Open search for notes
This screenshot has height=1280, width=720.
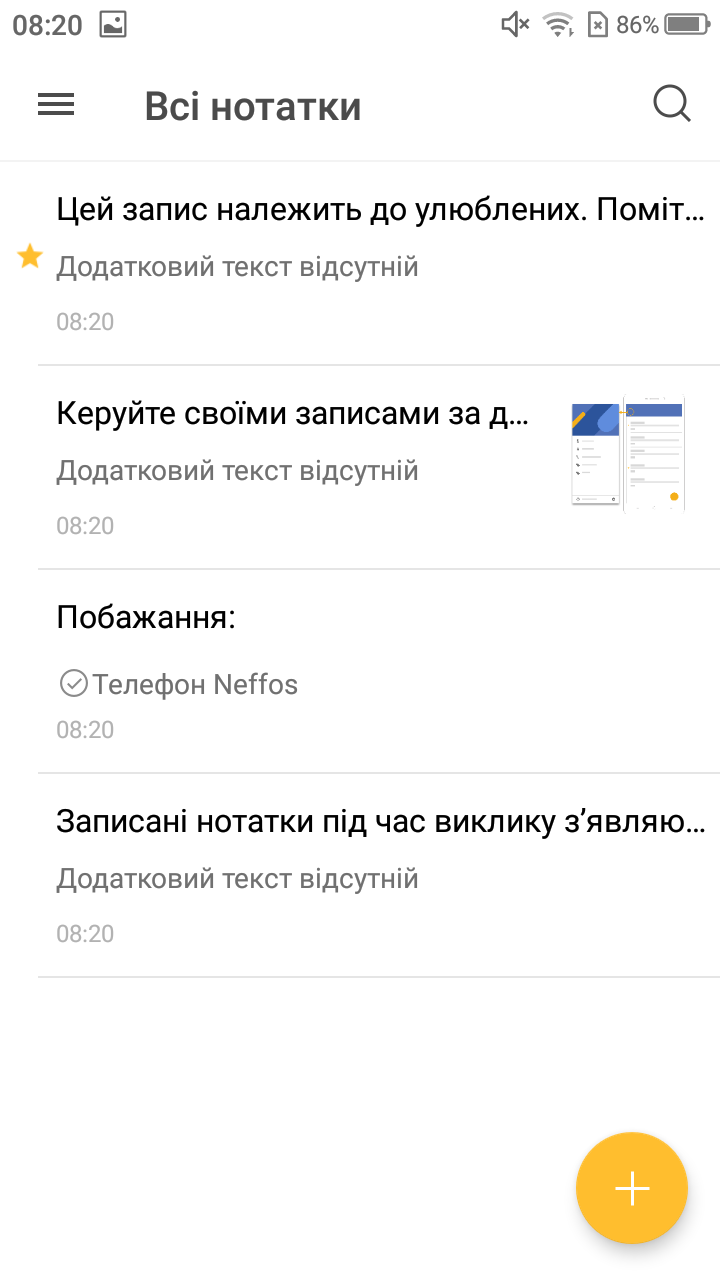point(671,104)
